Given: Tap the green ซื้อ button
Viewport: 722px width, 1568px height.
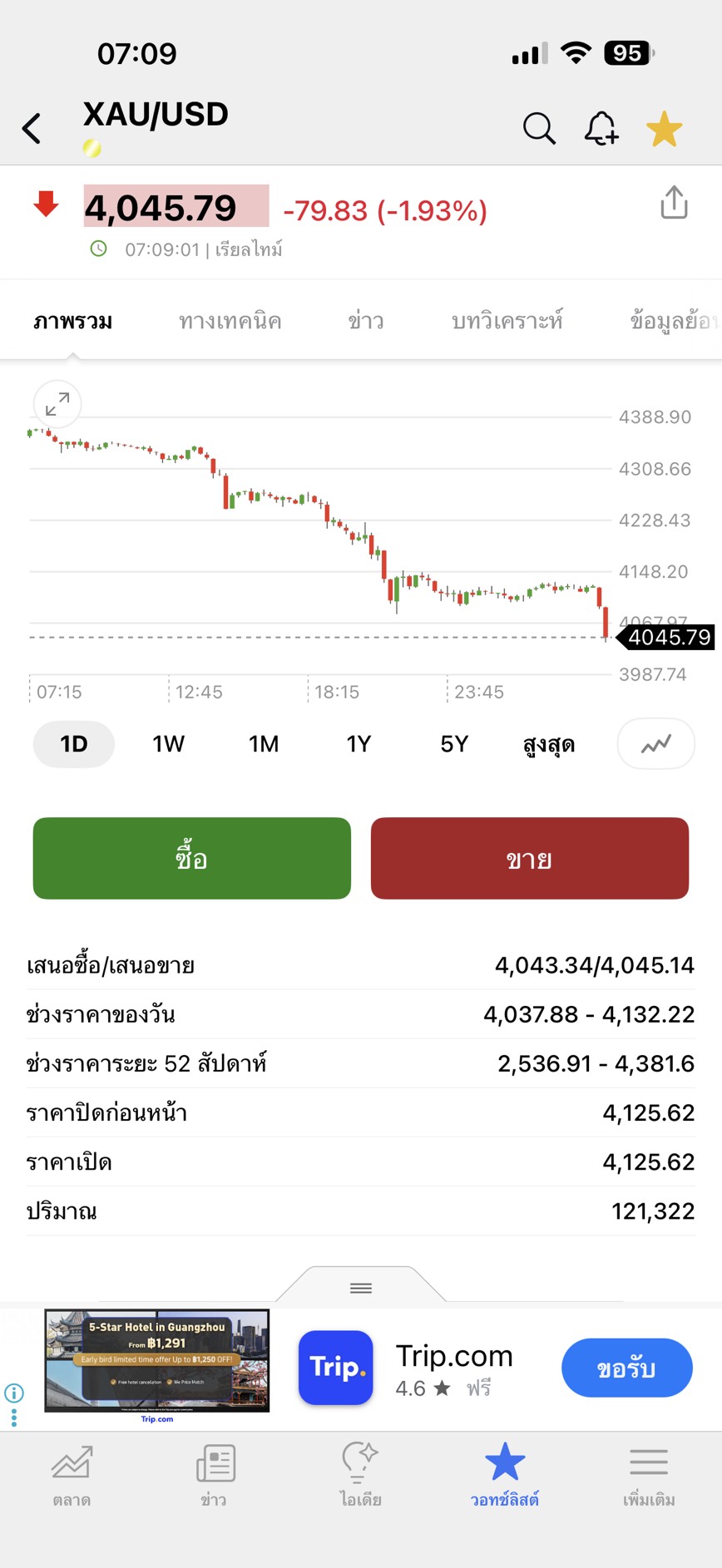Looking at the screenshot, I should pos(192,858).
